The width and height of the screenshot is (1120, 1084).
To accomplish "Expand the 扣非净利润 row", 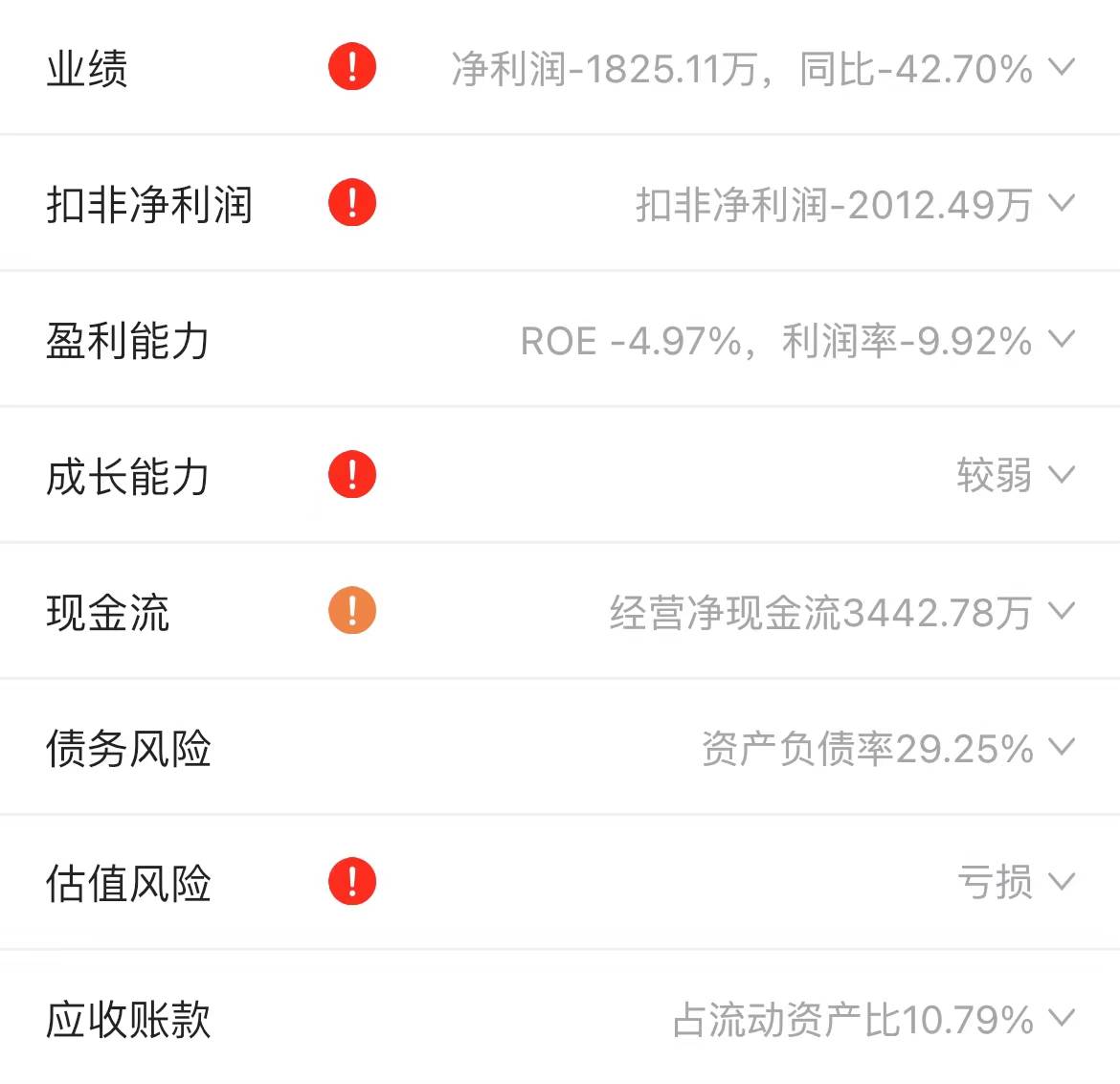I will click(x=1062, y=204).
